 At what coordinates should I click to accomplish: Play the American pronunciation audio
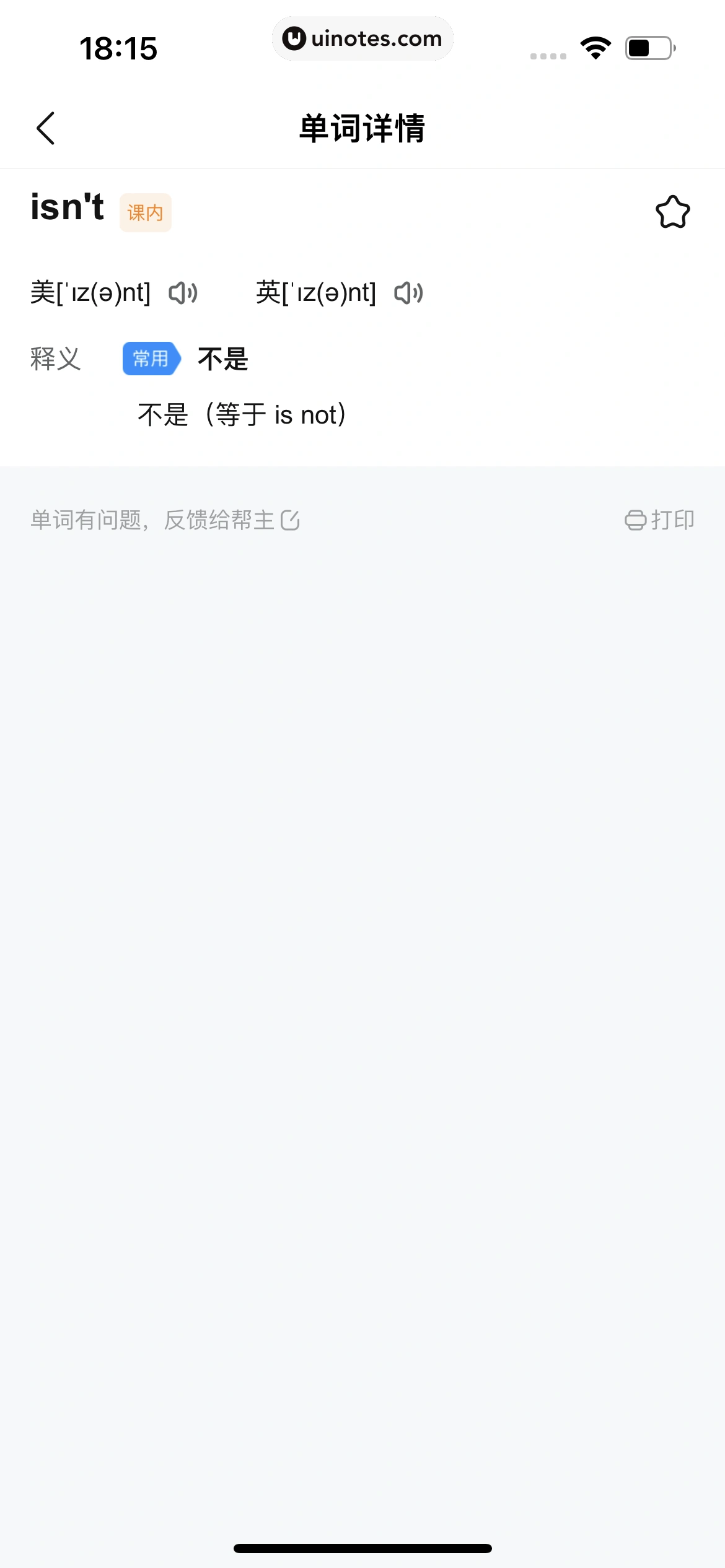tap(183, 293)
